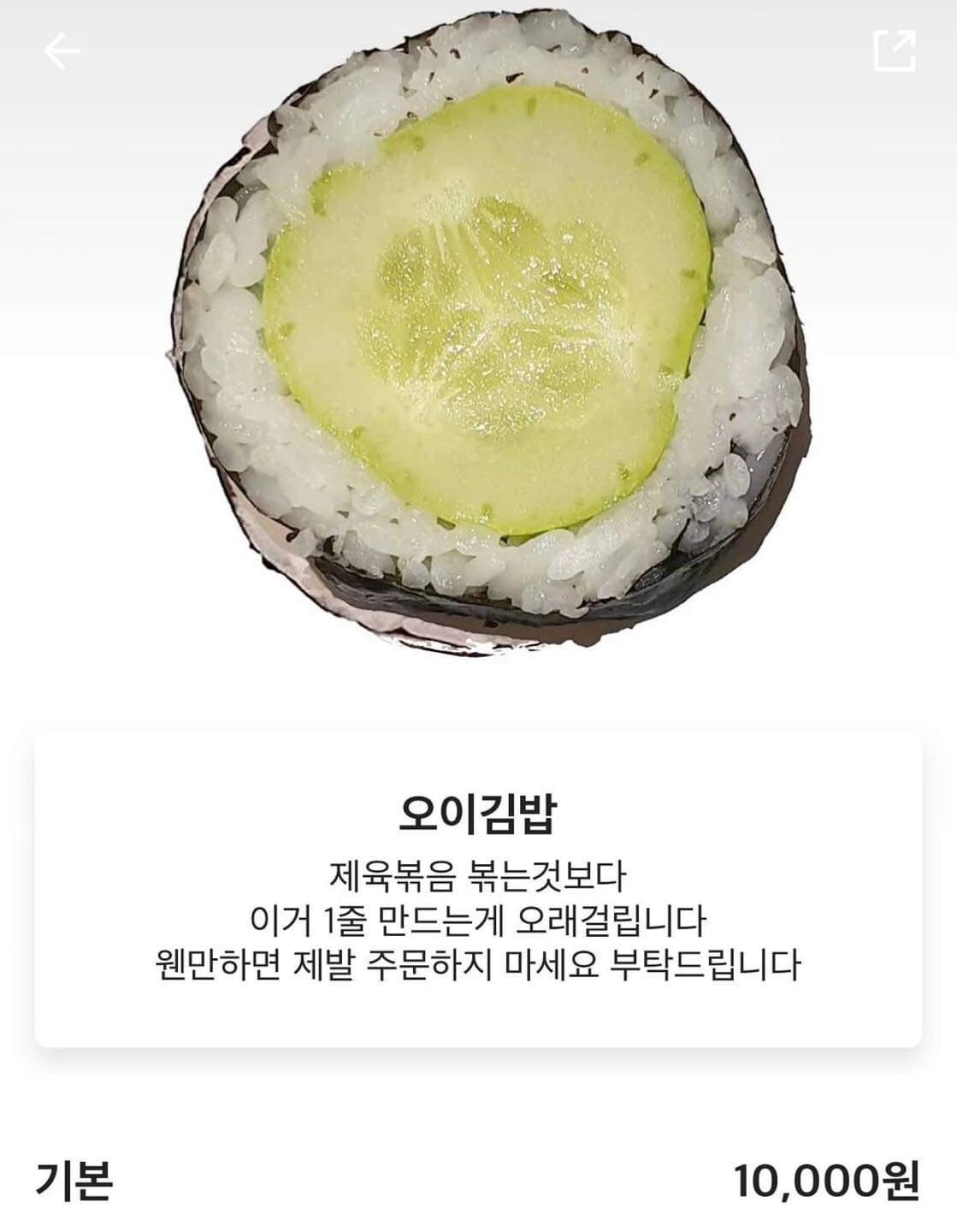This screenshot has width=957, height=1232.
Task: Go back using the top-left arrow
Action: 62,51
